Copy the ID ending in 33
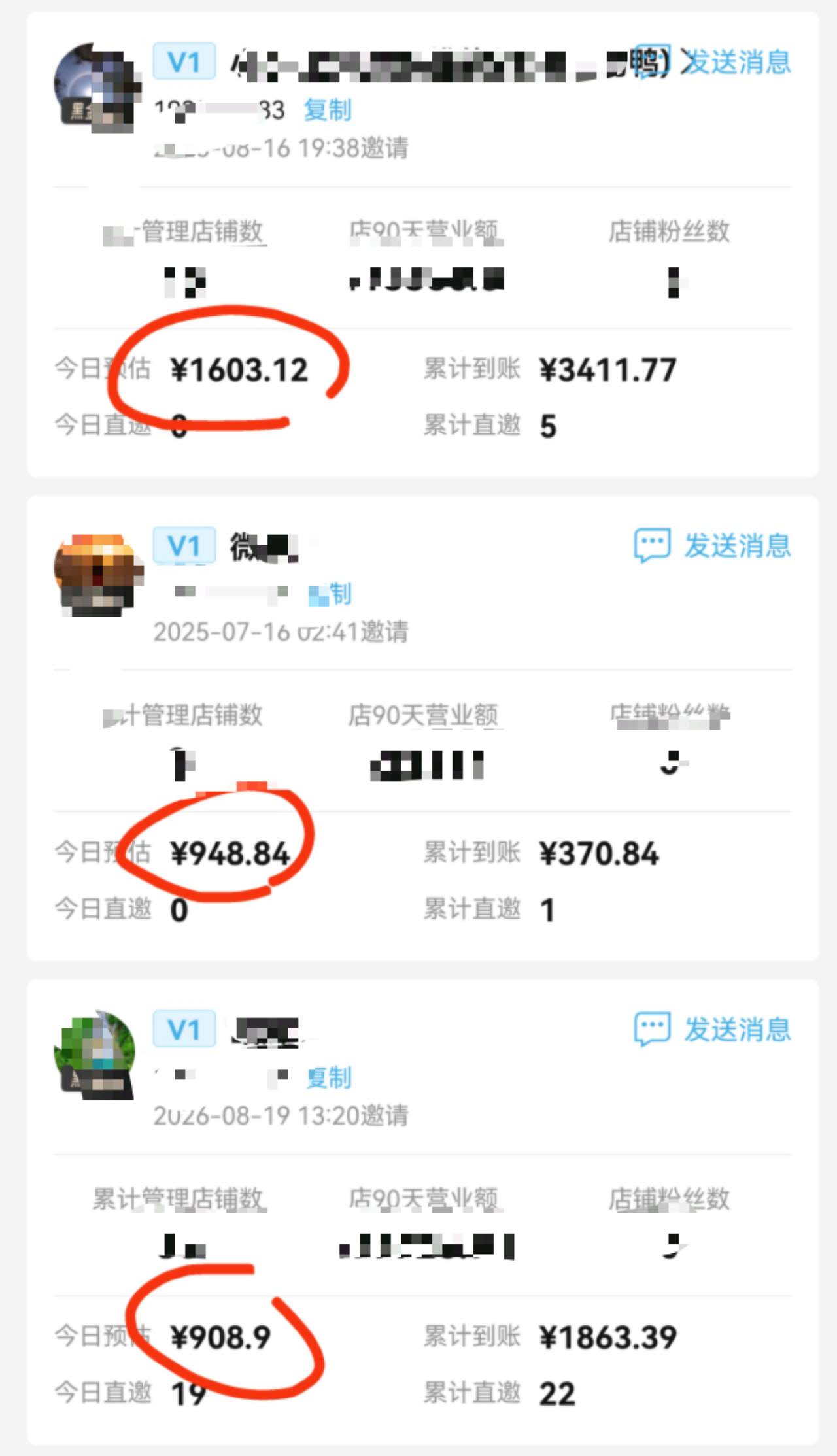 point(328,110)
